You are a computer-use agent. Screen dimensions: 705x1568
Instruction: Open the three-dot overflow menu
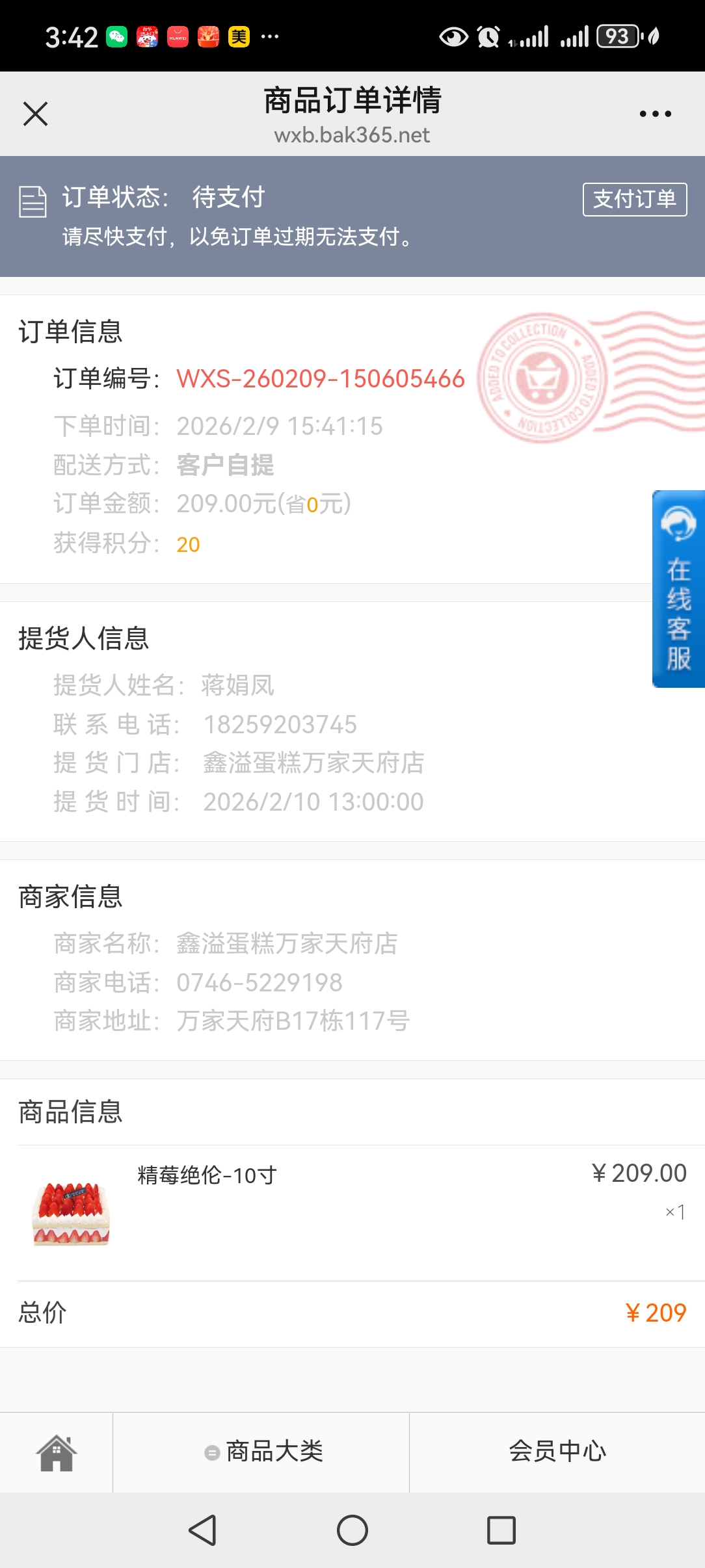655,114
